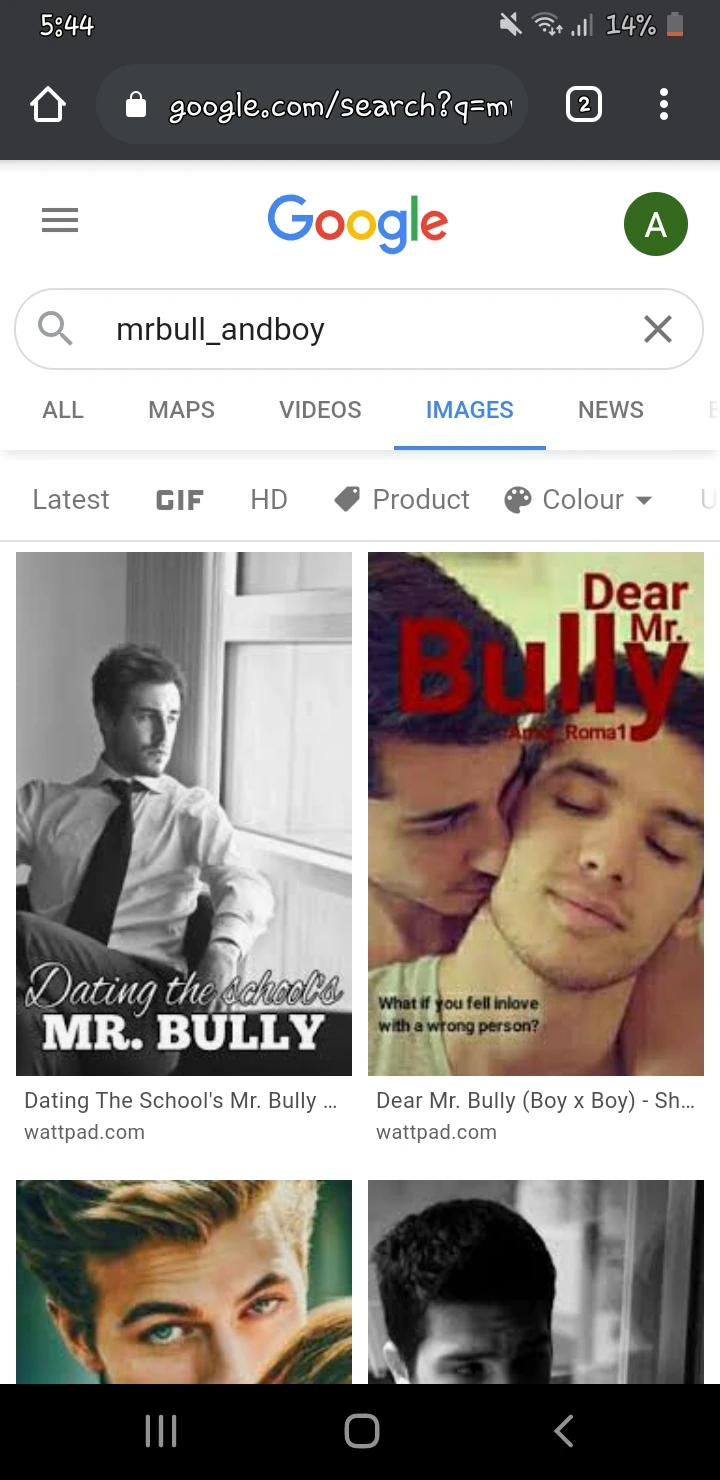Filter images by Latest

[71, 499]
